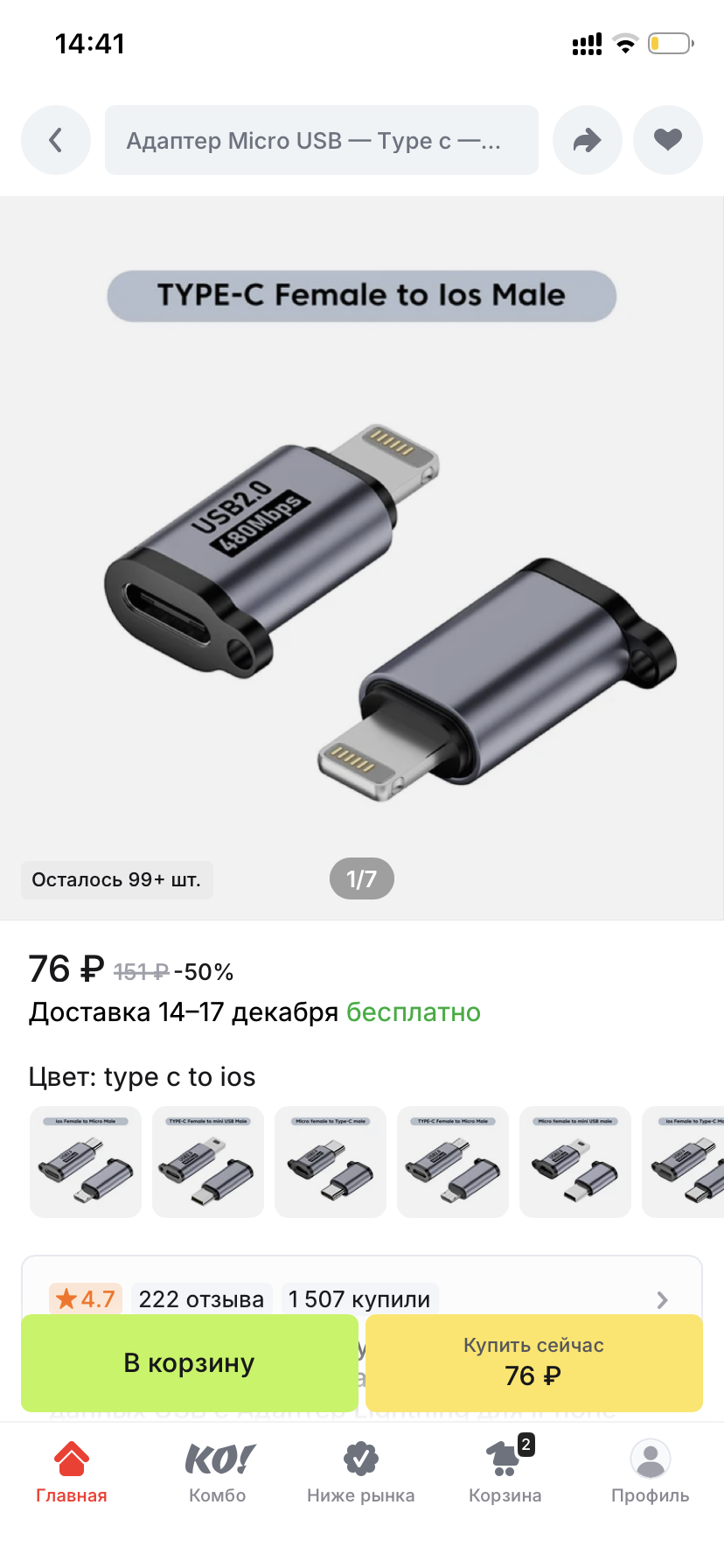Open the main product photo
This screenshot has width=724, height=1568.
click(x=362, y=560)
